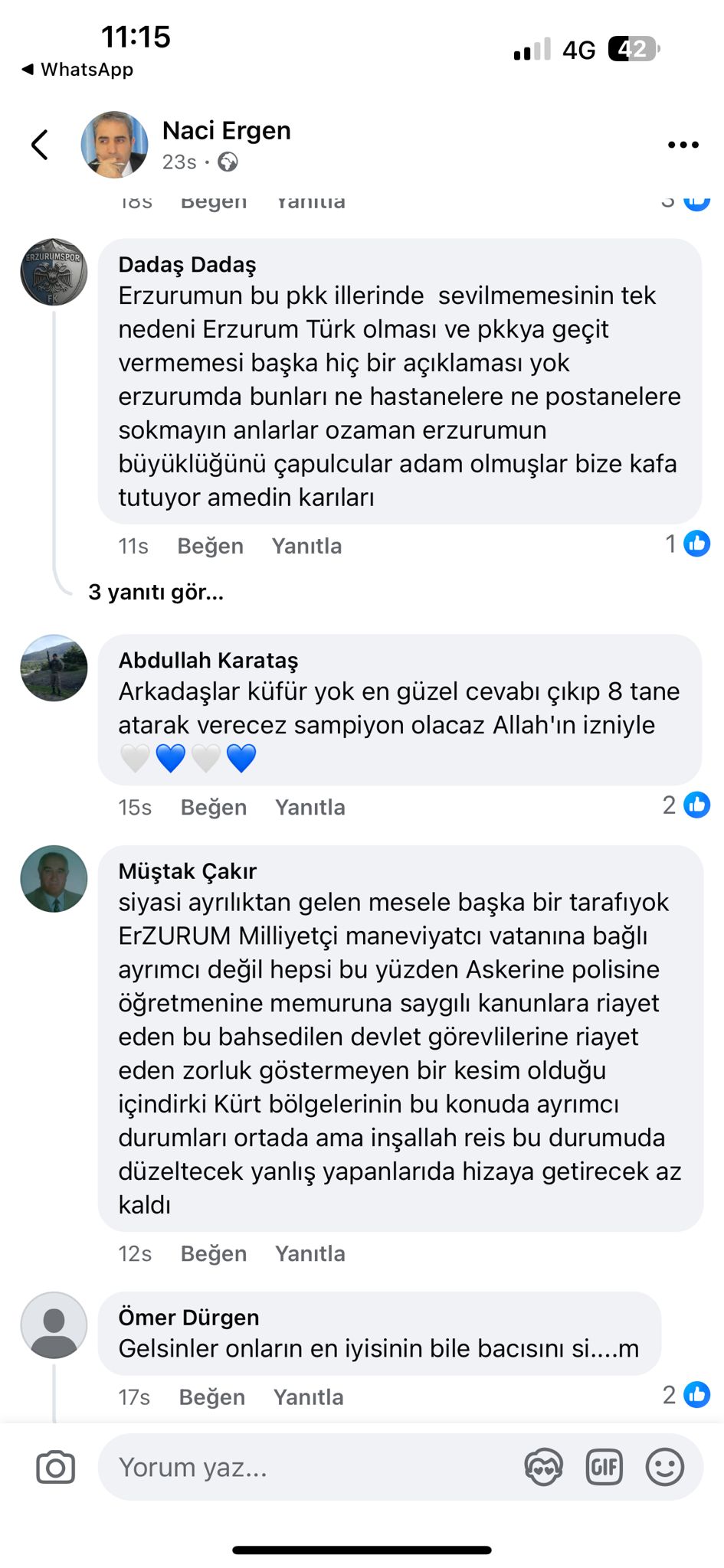Image resolution: width=724 pixels, height=1568 pixels.
Task: Go back using the top-left arrow
Action: pos(40,145)
